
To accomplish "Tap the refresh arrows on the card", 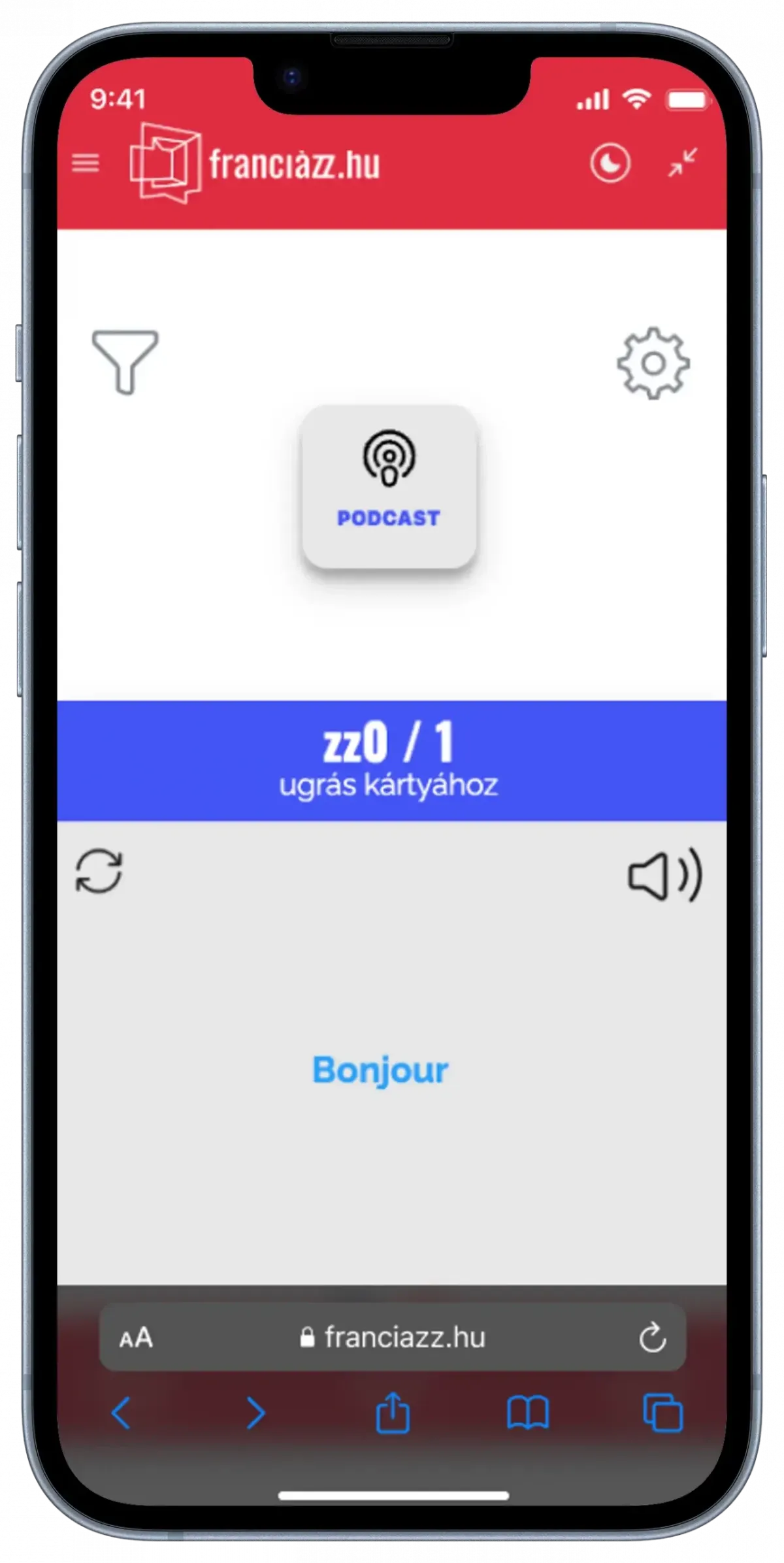I will click(99, 871).
